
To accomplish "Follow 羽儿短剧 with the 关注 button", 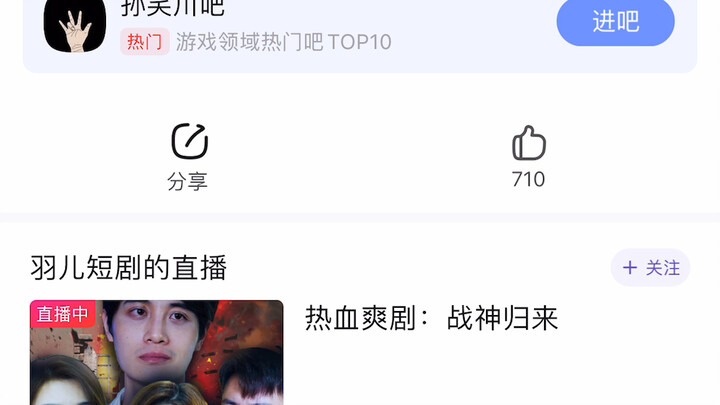I will pos(651,268).
